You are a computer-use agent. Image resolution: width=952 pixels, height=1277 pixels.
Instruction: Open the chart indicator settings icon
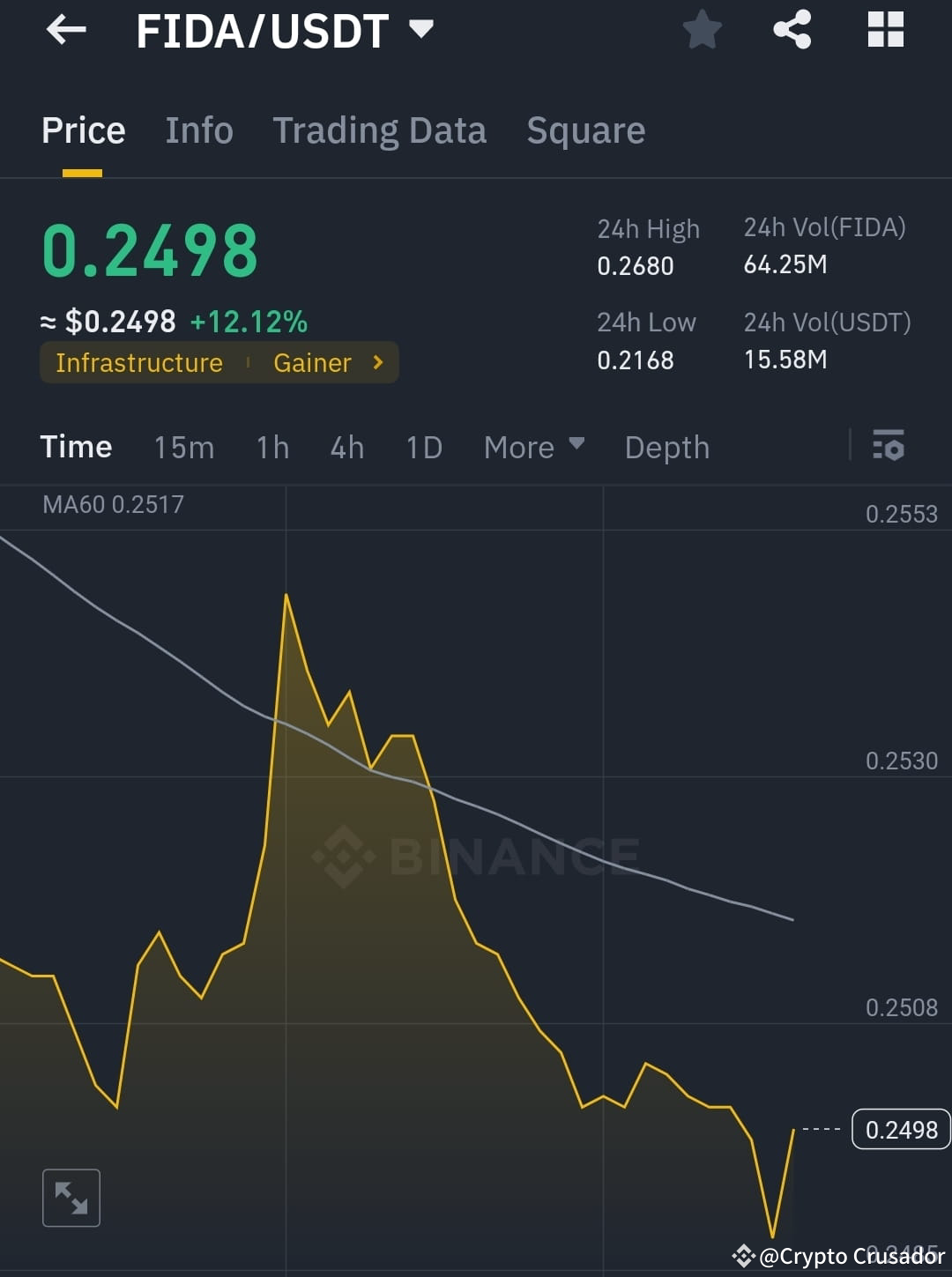(889, 447)
